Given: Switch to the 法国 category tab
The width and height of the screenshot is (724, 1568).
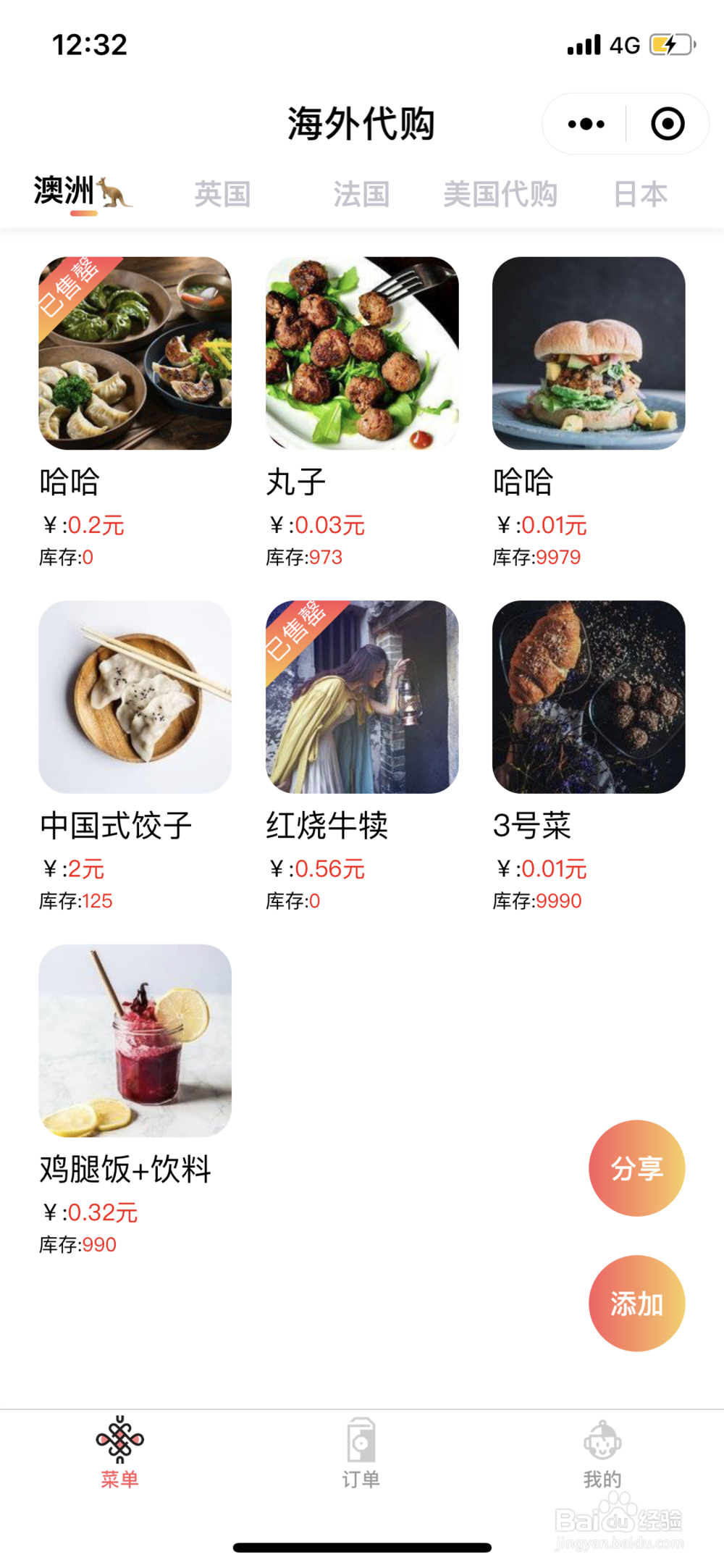Looking at the screenshot, I should coord(363,193).
